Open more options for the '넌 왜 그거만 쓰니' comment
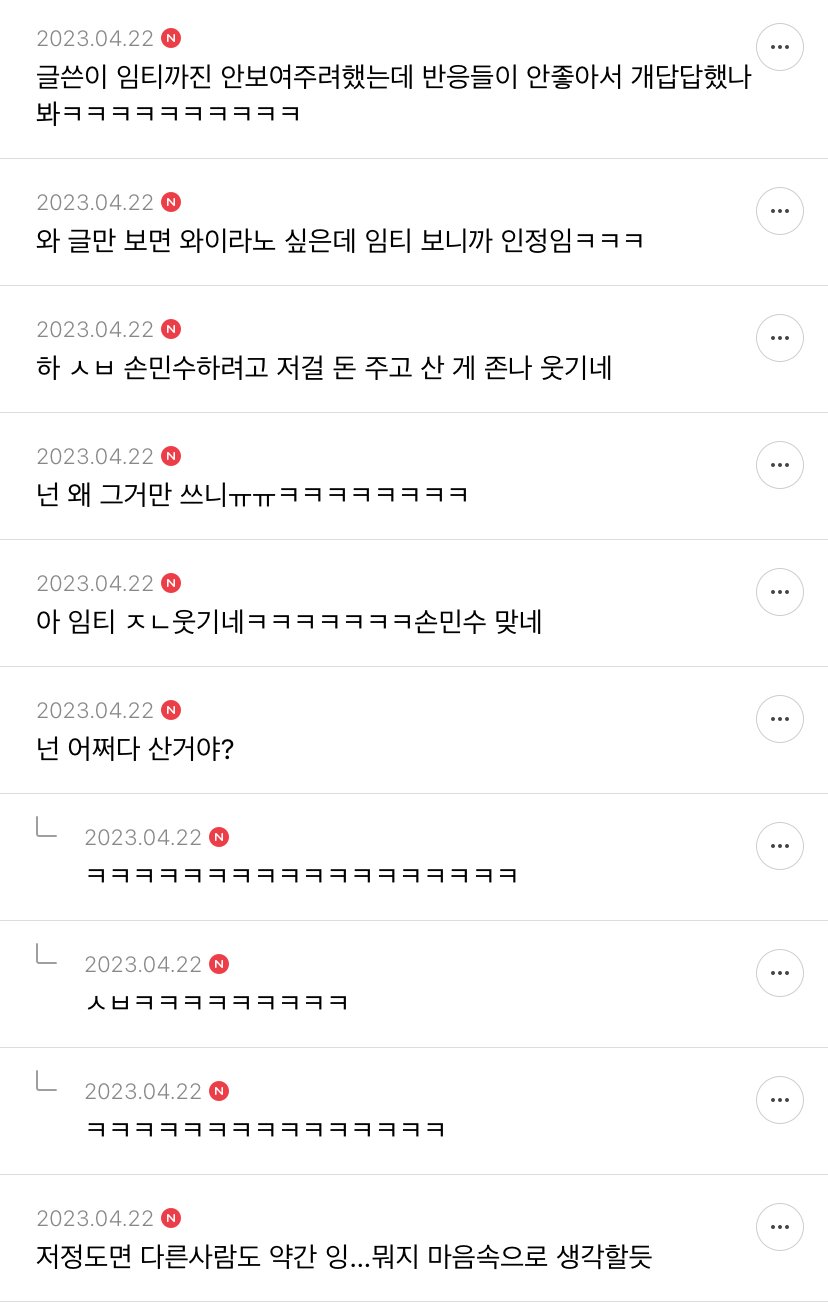This screenshot has width=828, height=1312. point(780,465)
